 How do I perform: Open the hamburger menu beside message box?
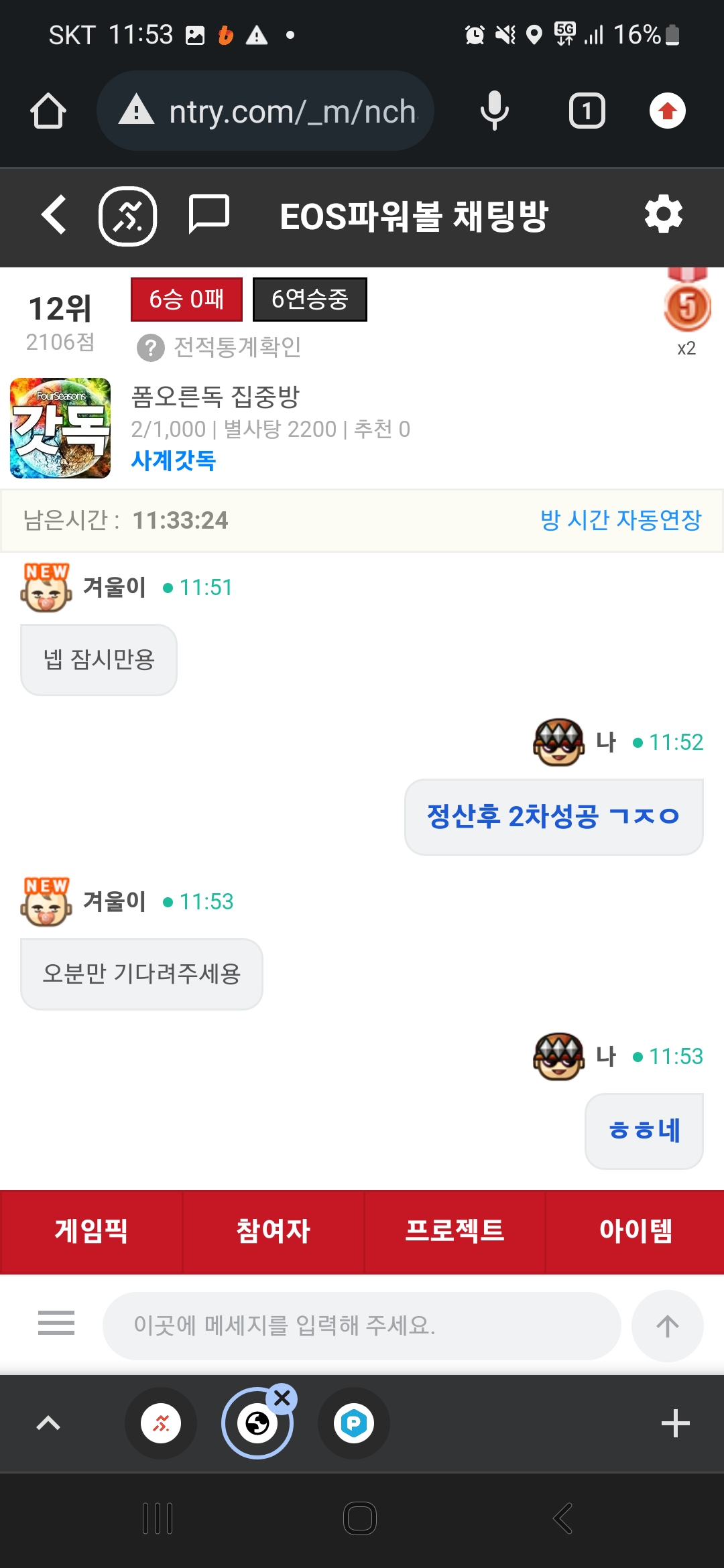pyautogui.click(x=56, y=1323)
